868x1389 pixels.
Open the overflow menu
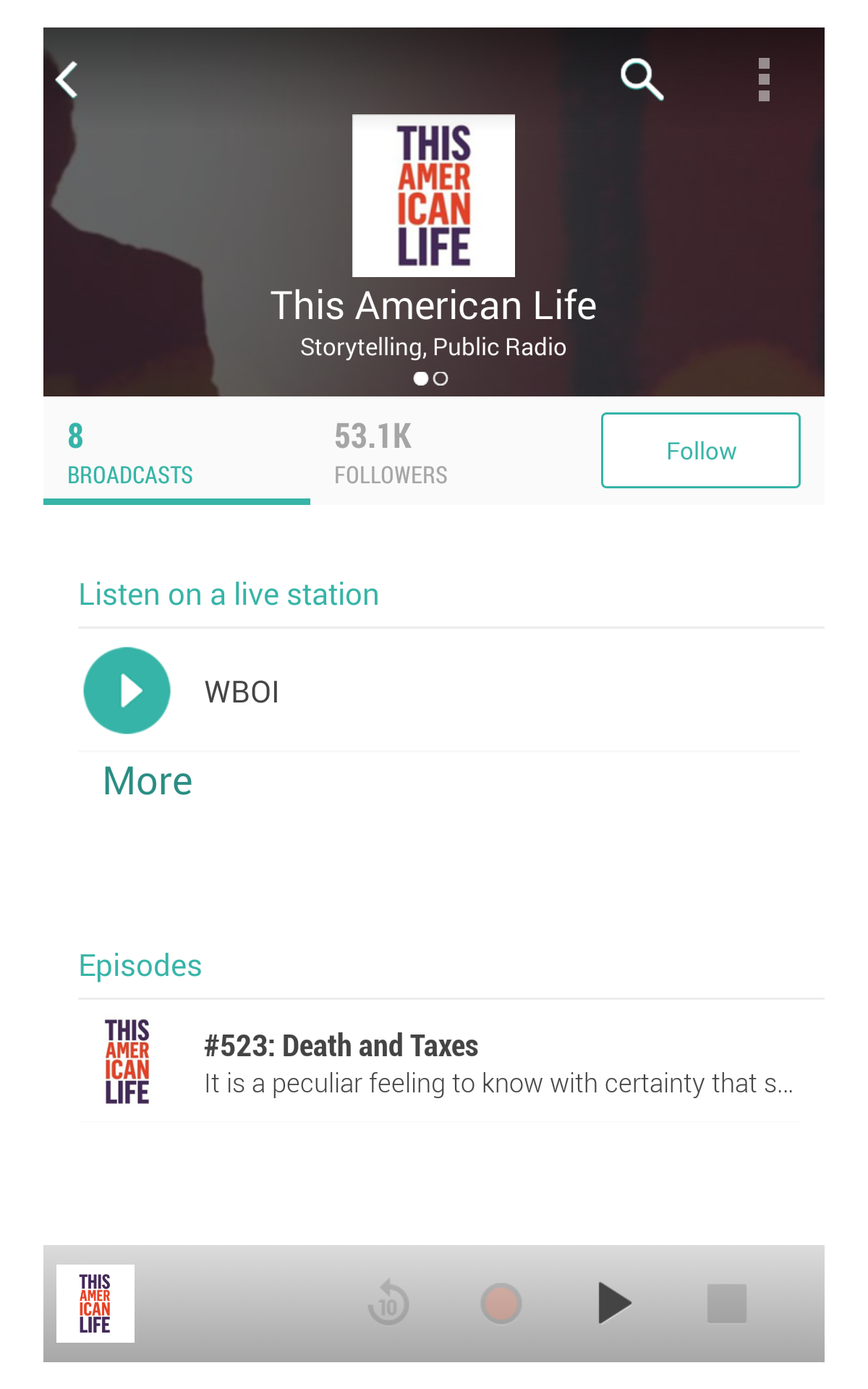point(764,80)
